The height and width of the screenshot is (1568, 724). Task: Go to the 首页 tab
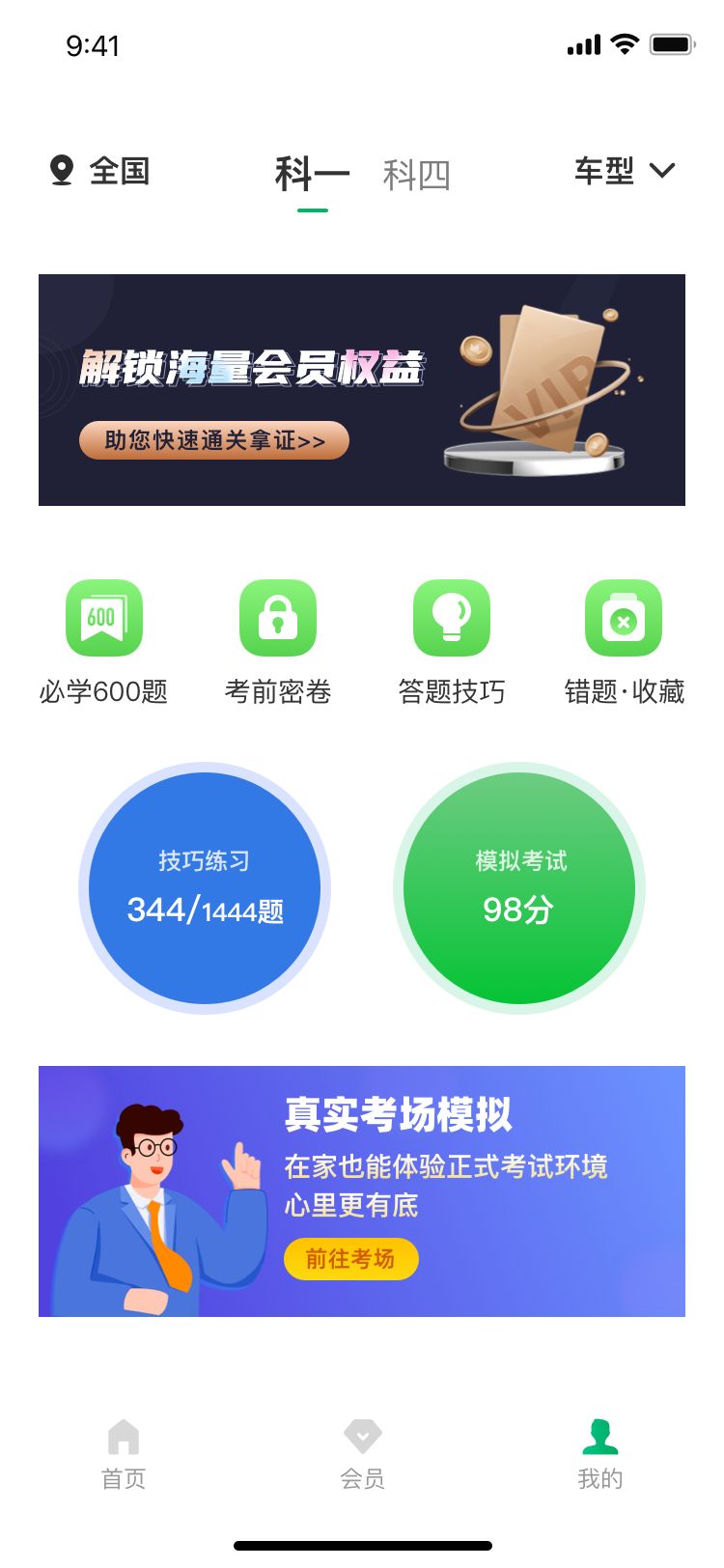tap(124, 1454)
